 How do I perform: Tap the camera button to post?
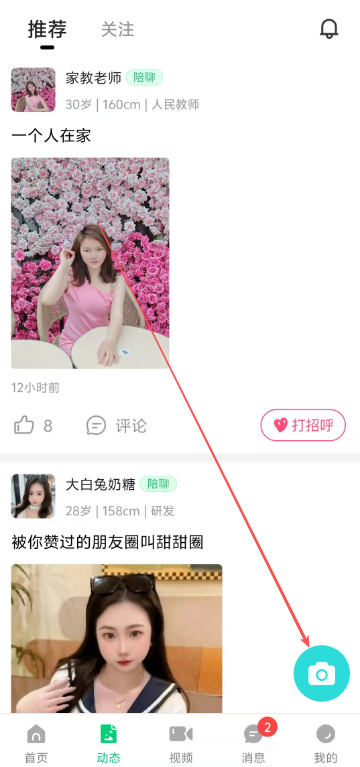click(x=322, y=674)
